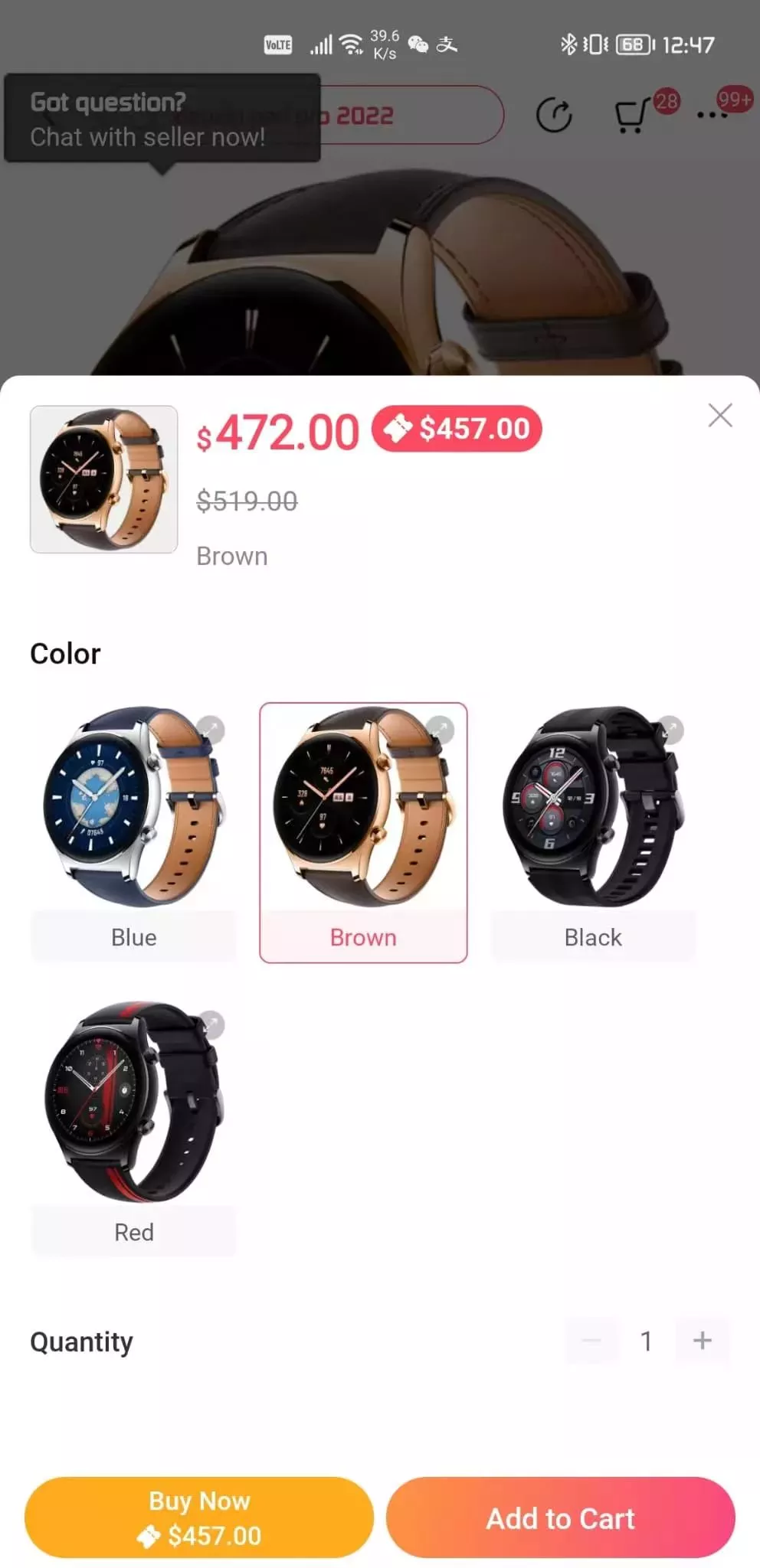Enlarge the Blue watch image

[211, 729]
